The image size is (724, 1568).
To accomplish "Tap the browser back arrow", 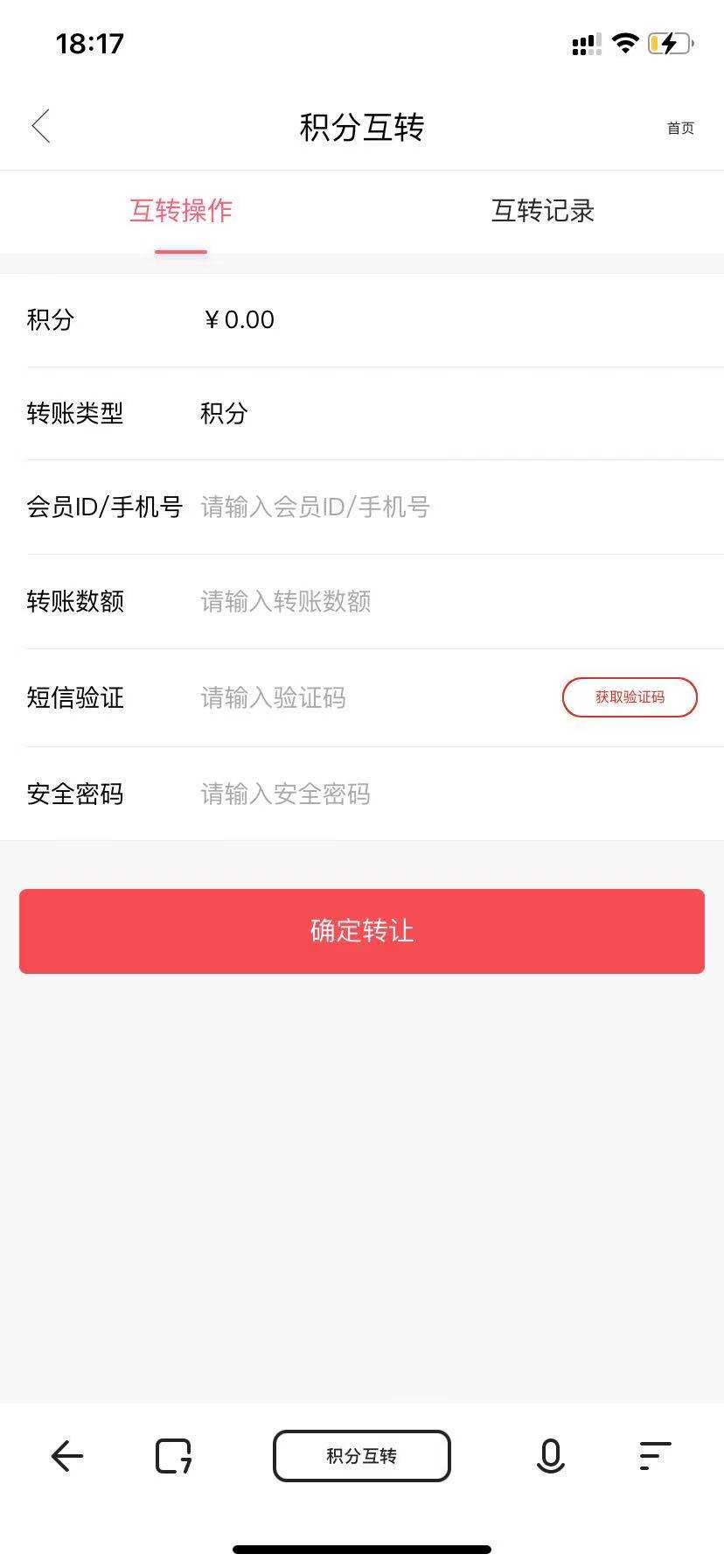I will pos(67,1456).
